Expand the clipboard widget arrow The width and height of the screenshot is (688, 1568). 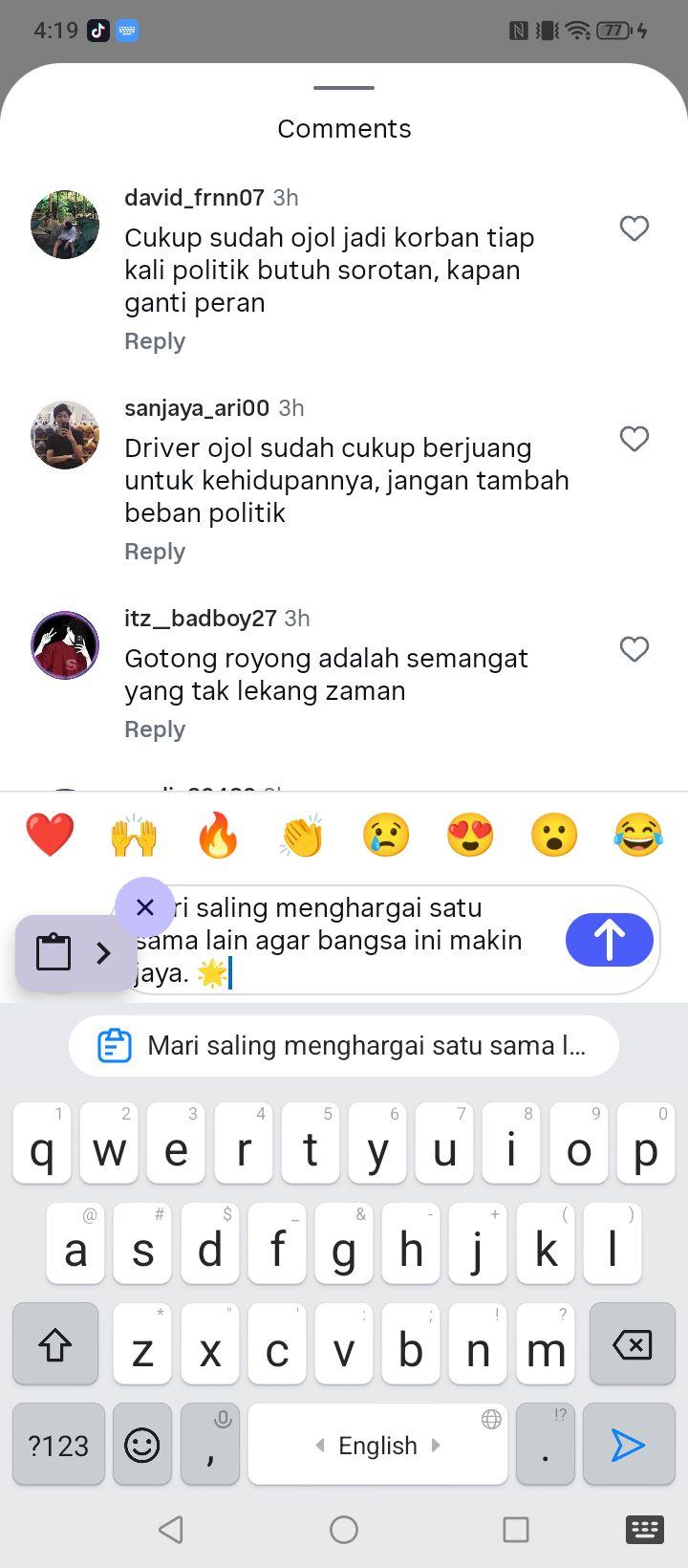[x=104, y=952]
